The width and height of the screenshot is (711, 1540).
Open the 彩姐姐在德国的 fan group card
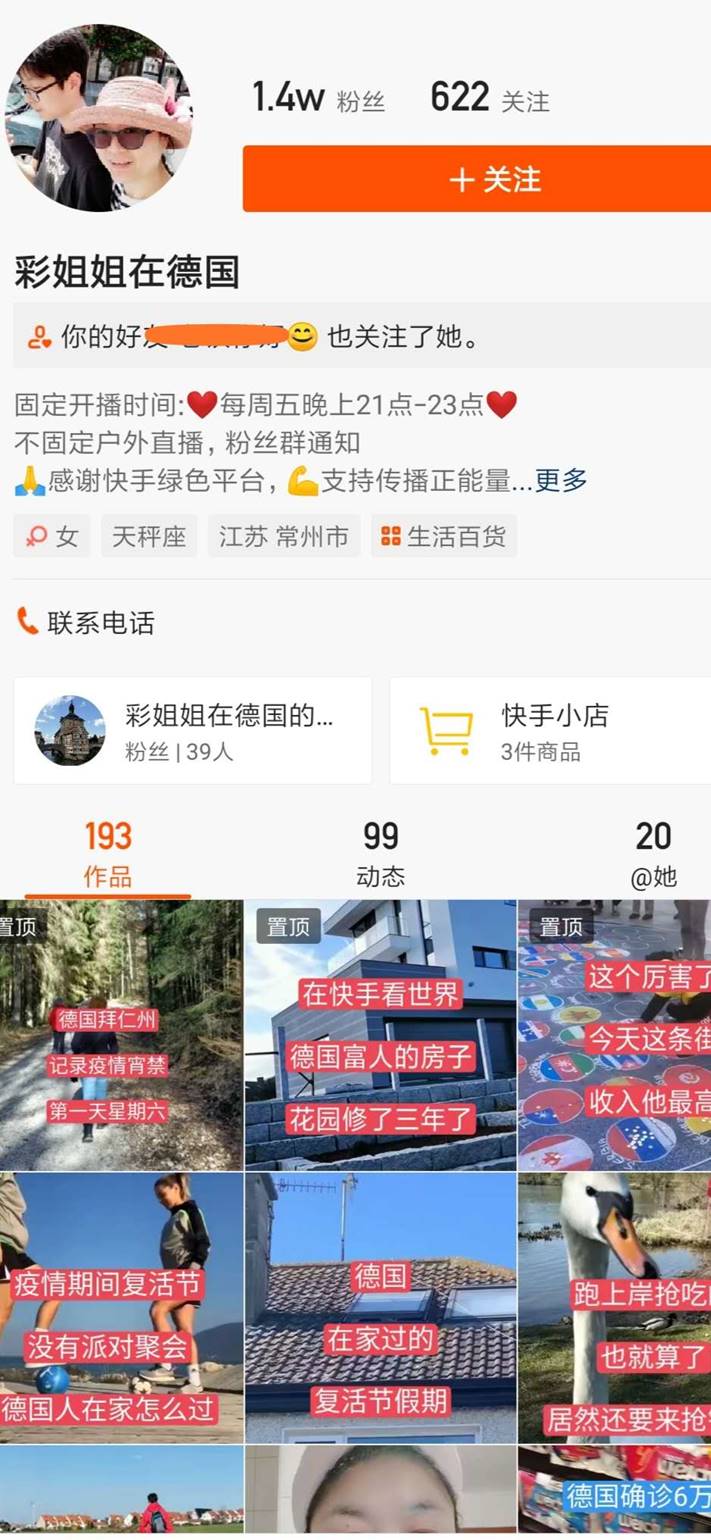192,731
